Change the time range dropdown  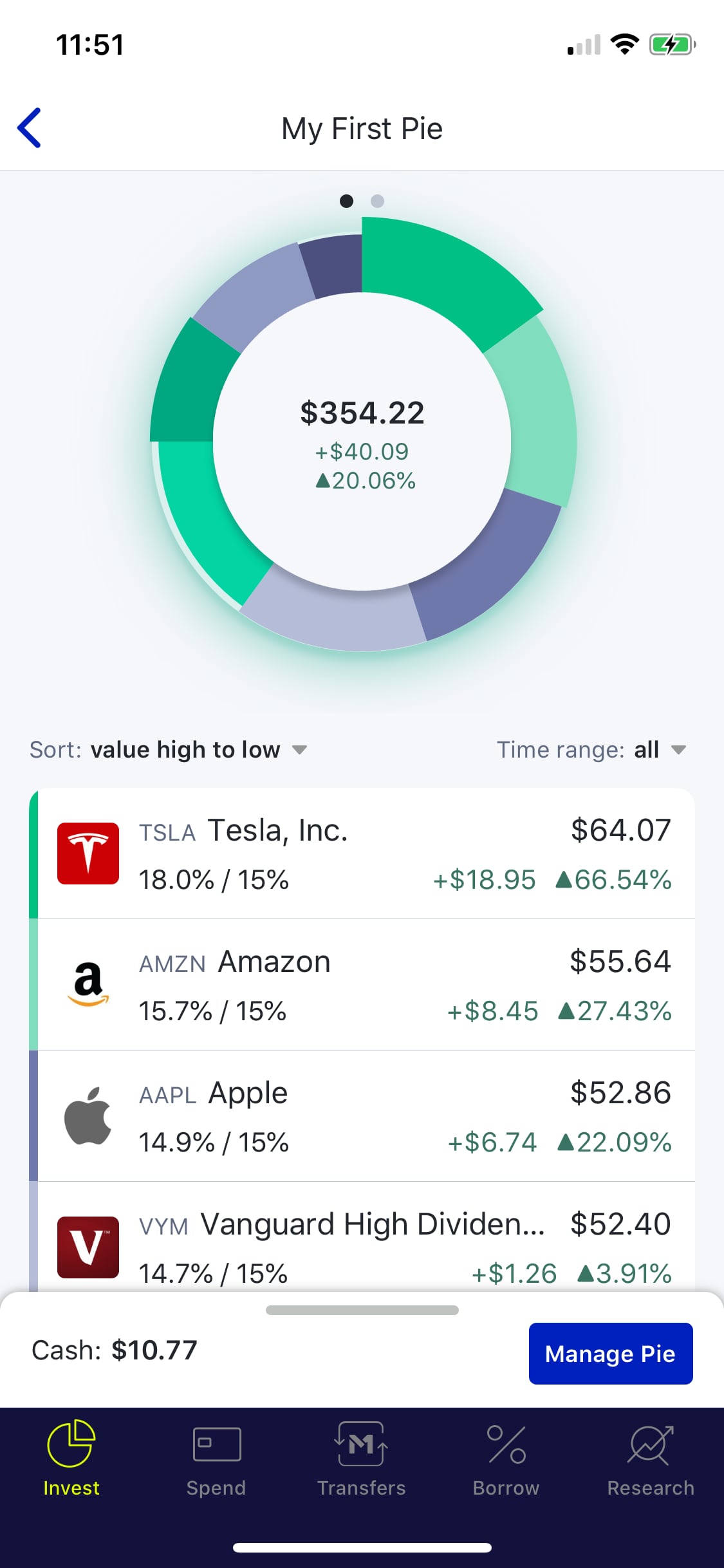(x=591, y=750)
